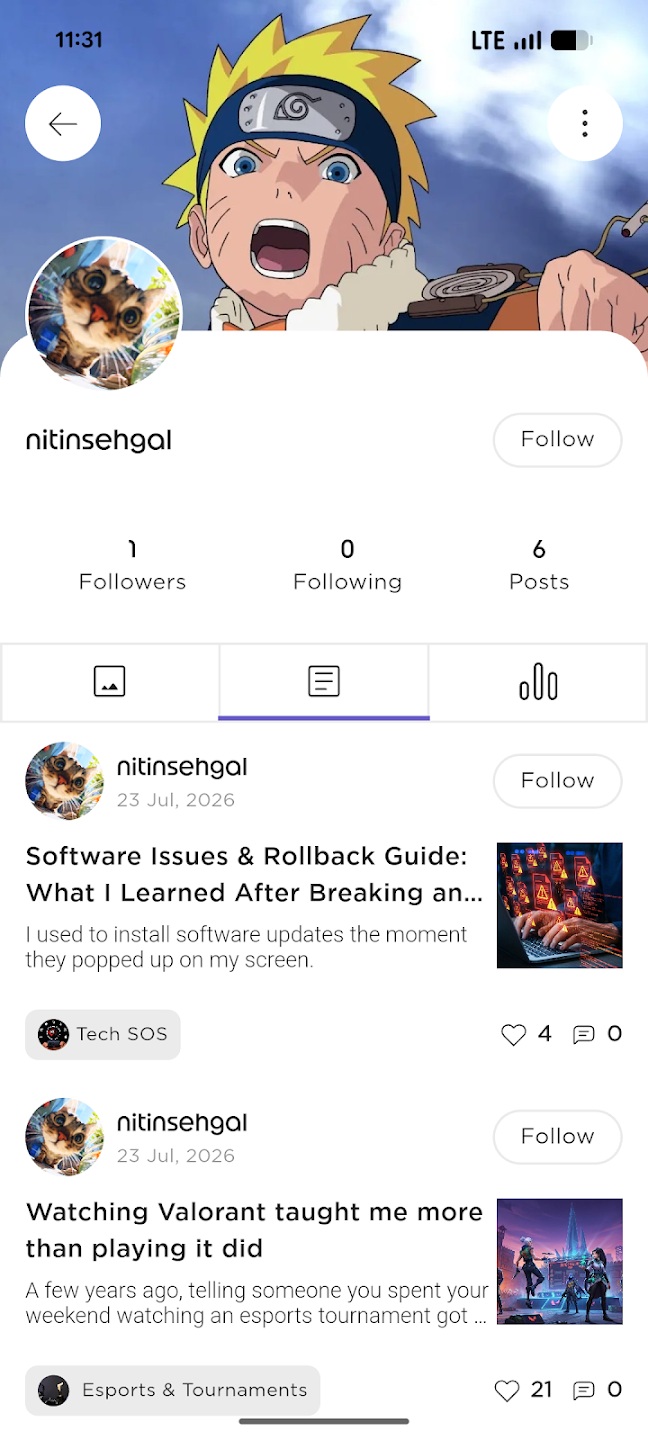Open the Esports & Tournaments chip

tap(173, 1390)
